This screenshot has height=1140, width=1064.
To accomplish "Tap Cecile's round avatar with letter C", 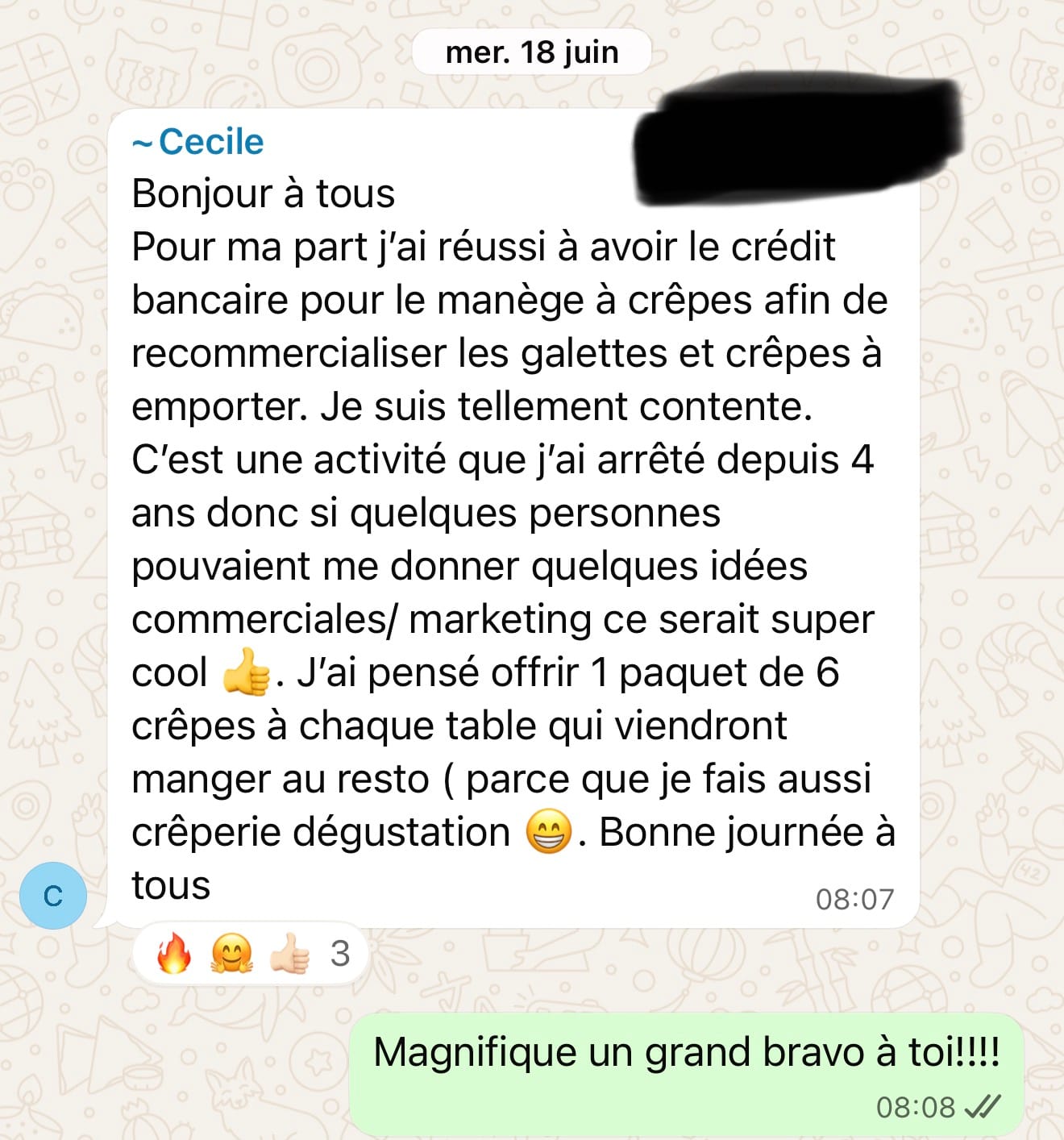I will pyautogui.click(x=53, y=896).
